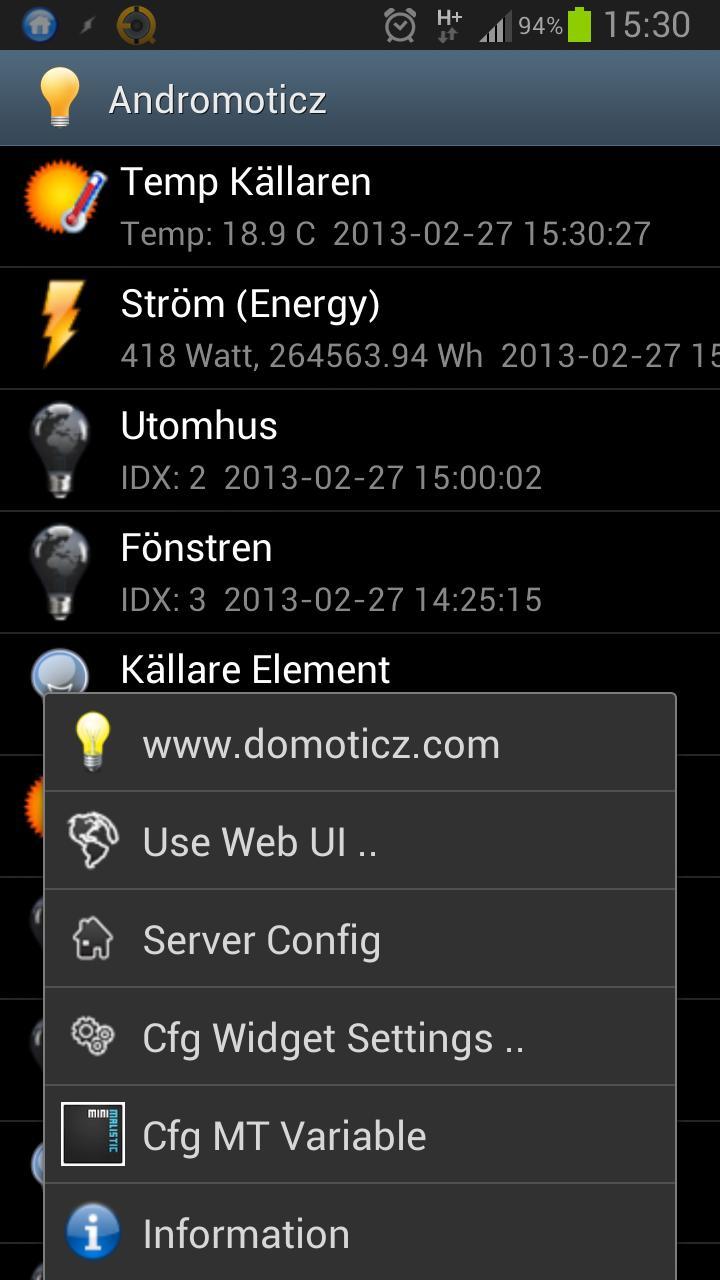This screenshot has height=1280, width=720.
Task: Open the Use Web UI menu entry
Action: click(x=260, y=841)
